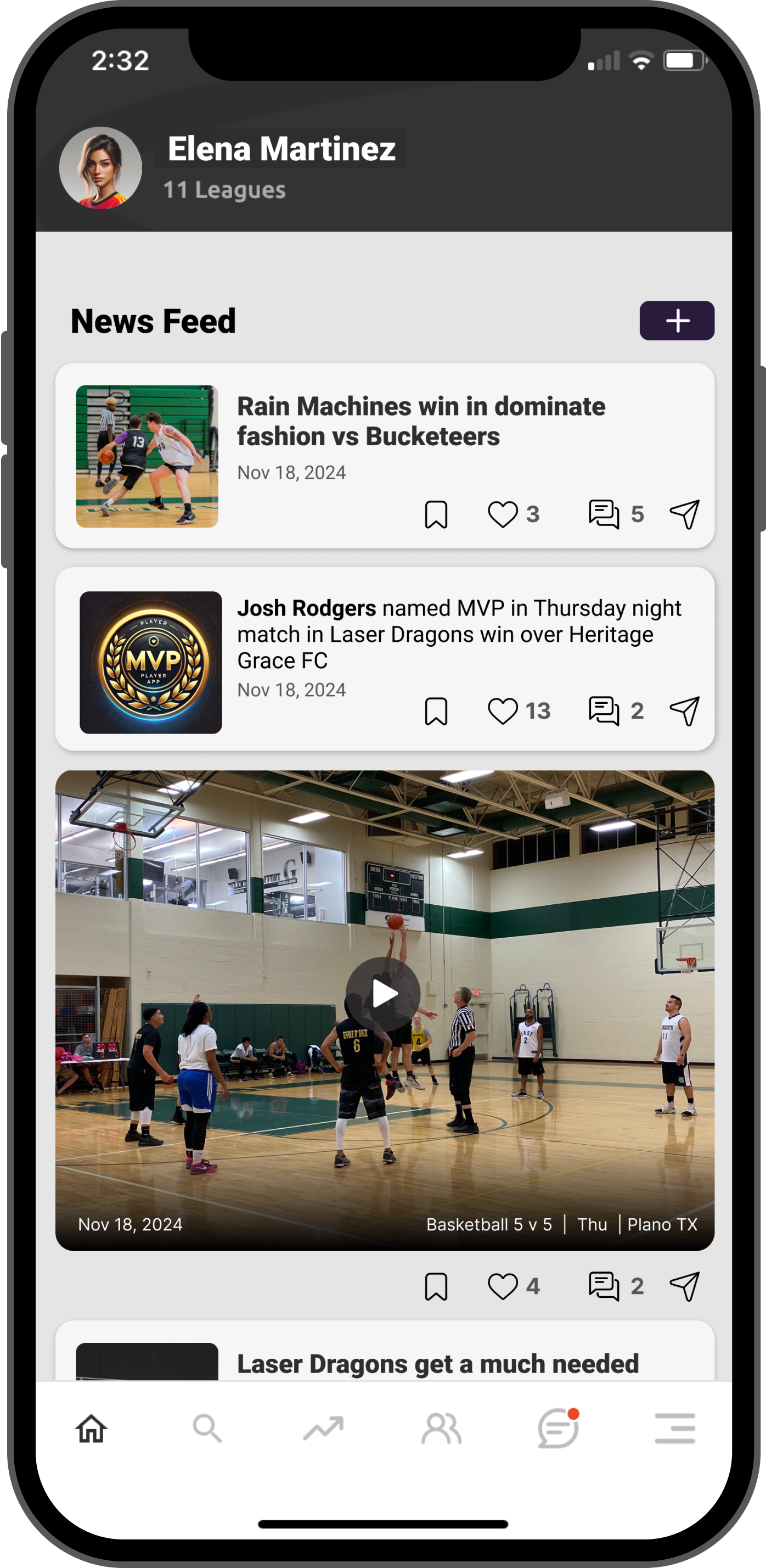766x1568 pixels.
Task: Share the Rain Machines article
Action: (x=684, y=514)
